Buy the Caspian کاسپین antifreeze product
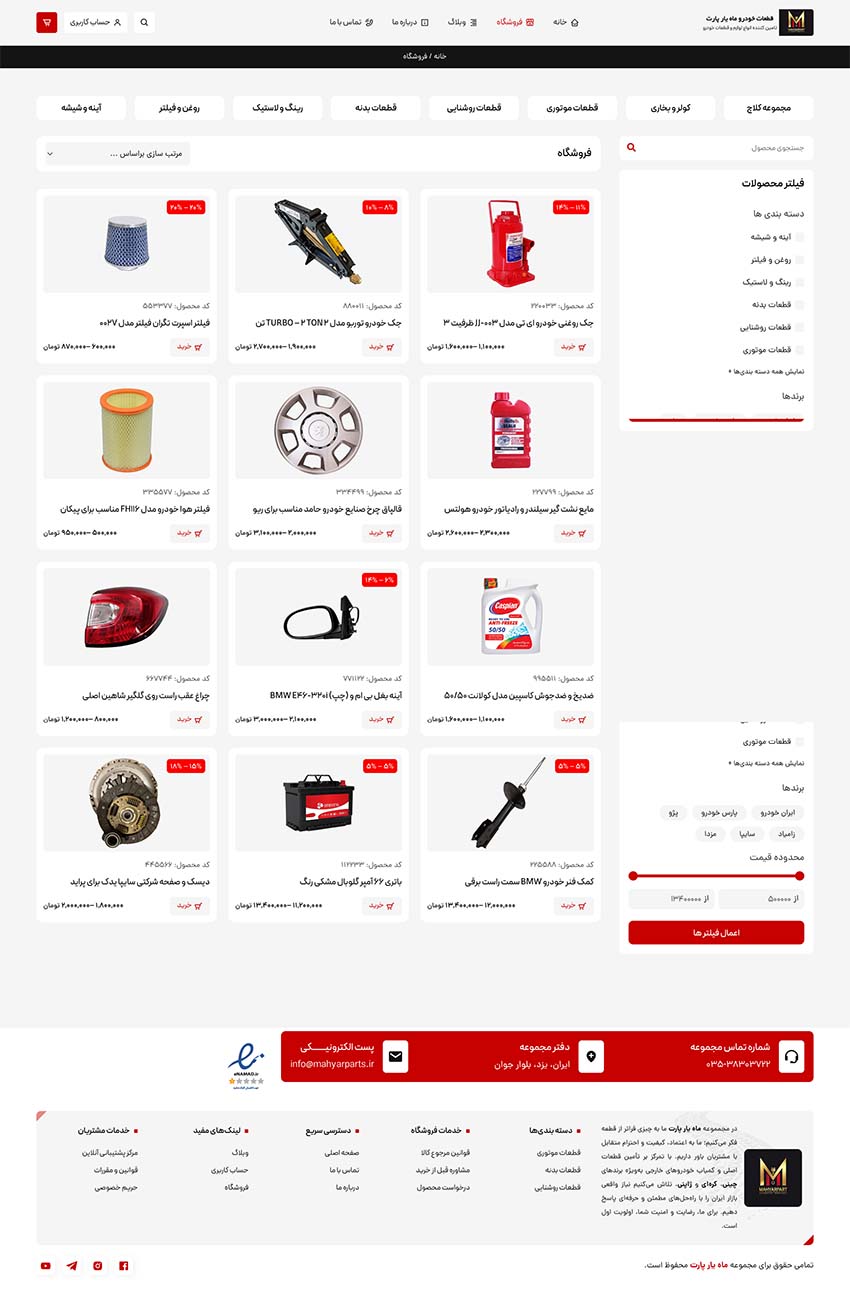Screen dimensions: 850x1290 point(574,719)
